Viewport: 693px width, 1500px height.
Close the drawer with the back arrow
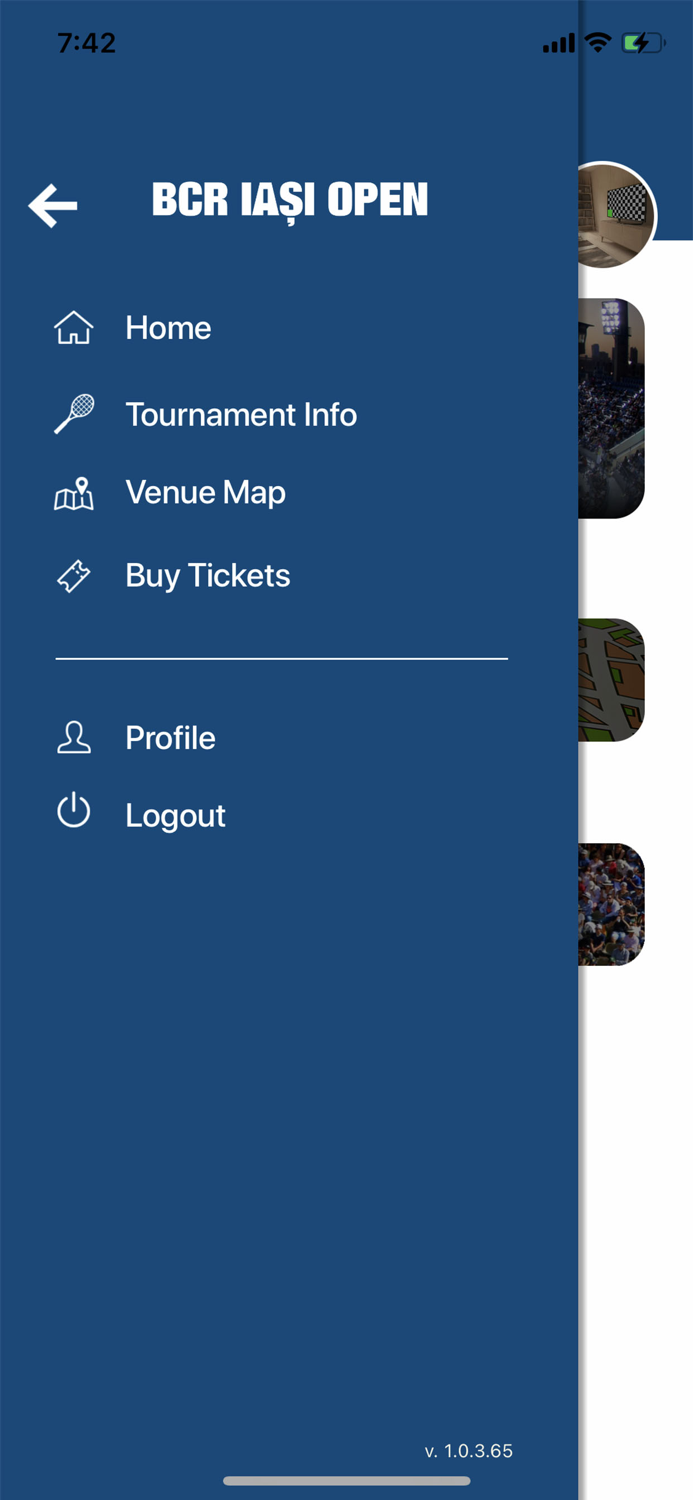tap(53, 205)
